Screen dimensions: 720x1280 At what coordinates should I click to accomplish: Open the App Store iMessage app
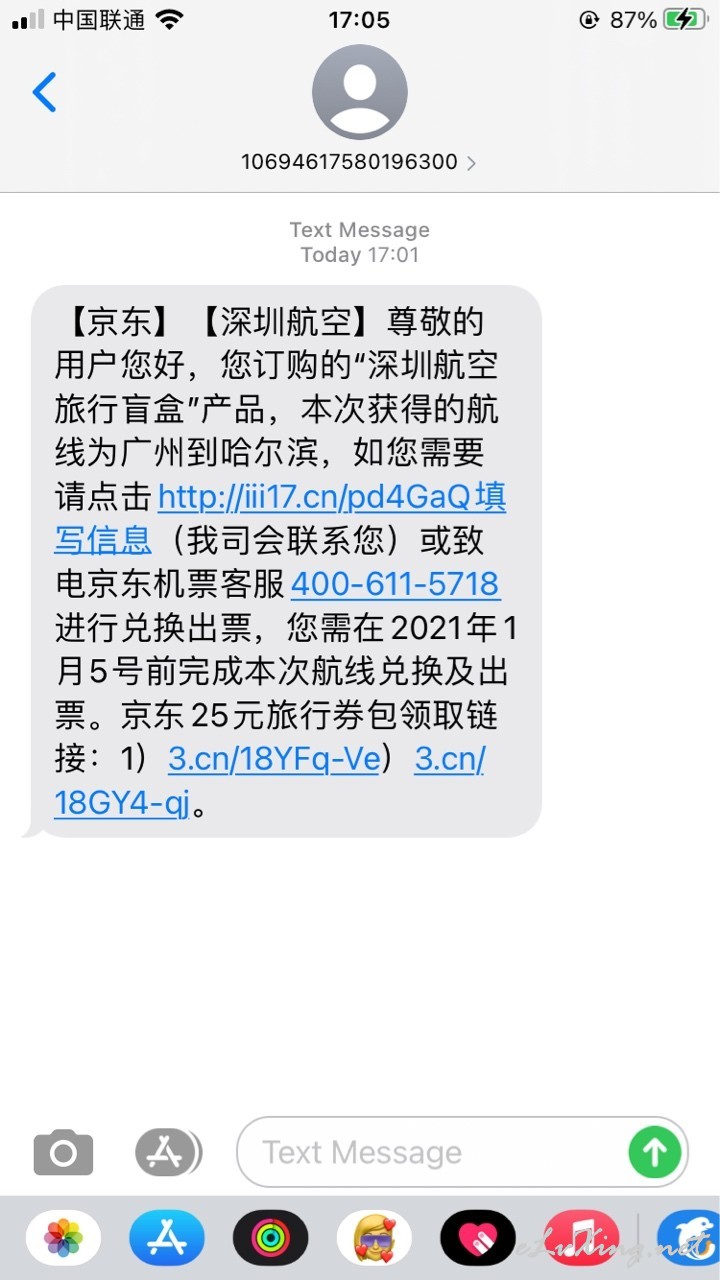click(x=167, y=1238)
